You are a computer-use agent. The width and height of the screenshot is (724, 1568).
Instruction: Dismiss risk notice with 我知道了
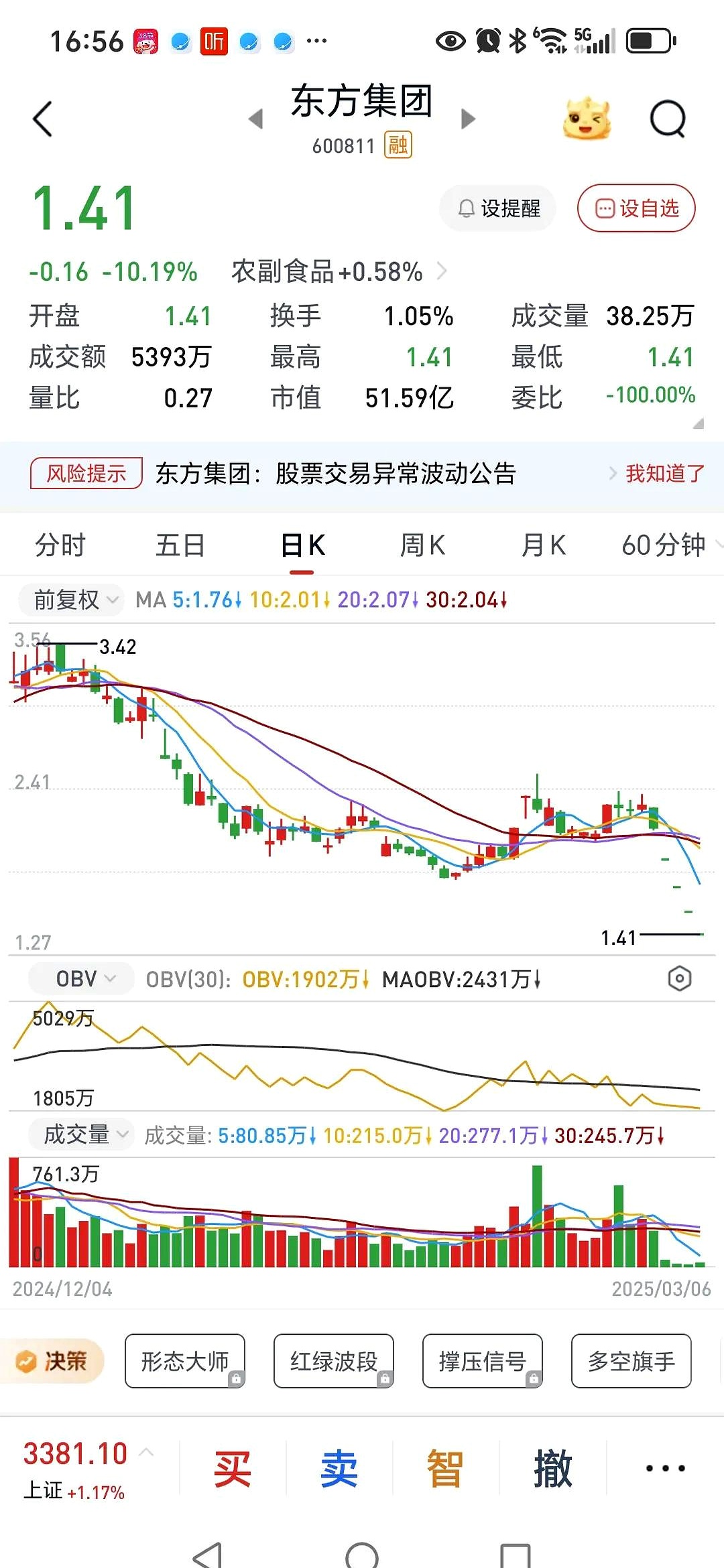(664, 474)
